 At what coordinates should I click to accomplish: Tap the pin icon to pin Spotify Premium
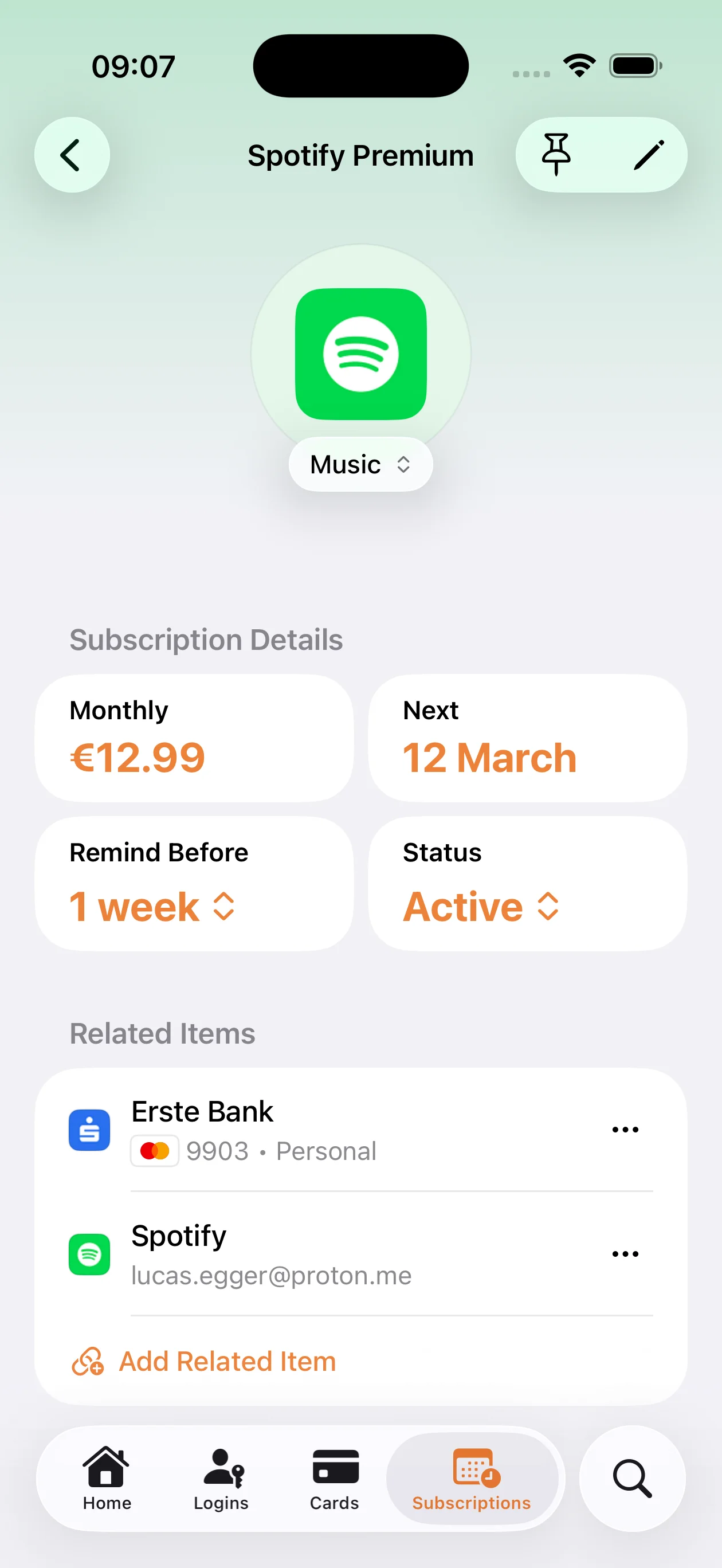(x=556, y=155)
